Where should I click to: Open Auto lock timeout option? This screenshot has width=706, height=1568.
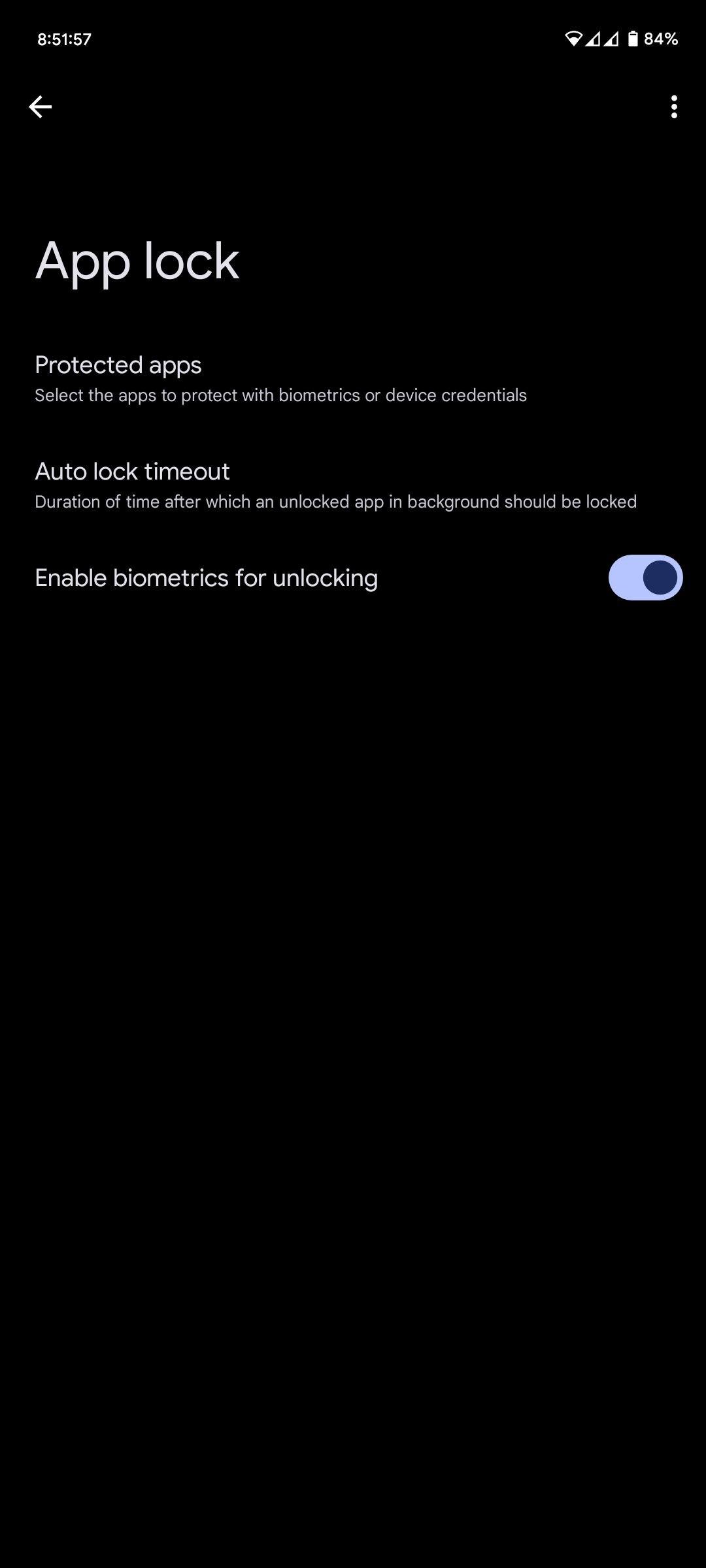(353, 485)
